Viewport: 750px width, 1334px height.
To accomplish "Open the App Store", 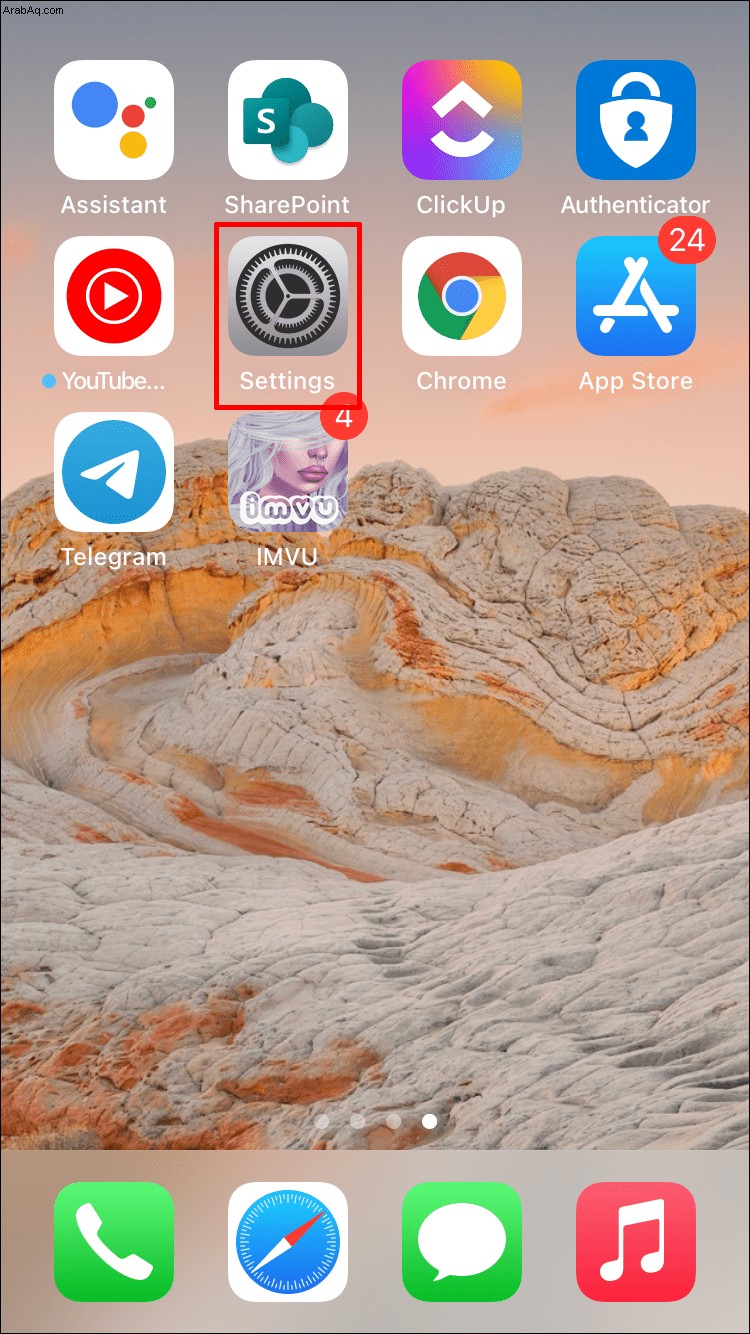I will click(636, 296).
